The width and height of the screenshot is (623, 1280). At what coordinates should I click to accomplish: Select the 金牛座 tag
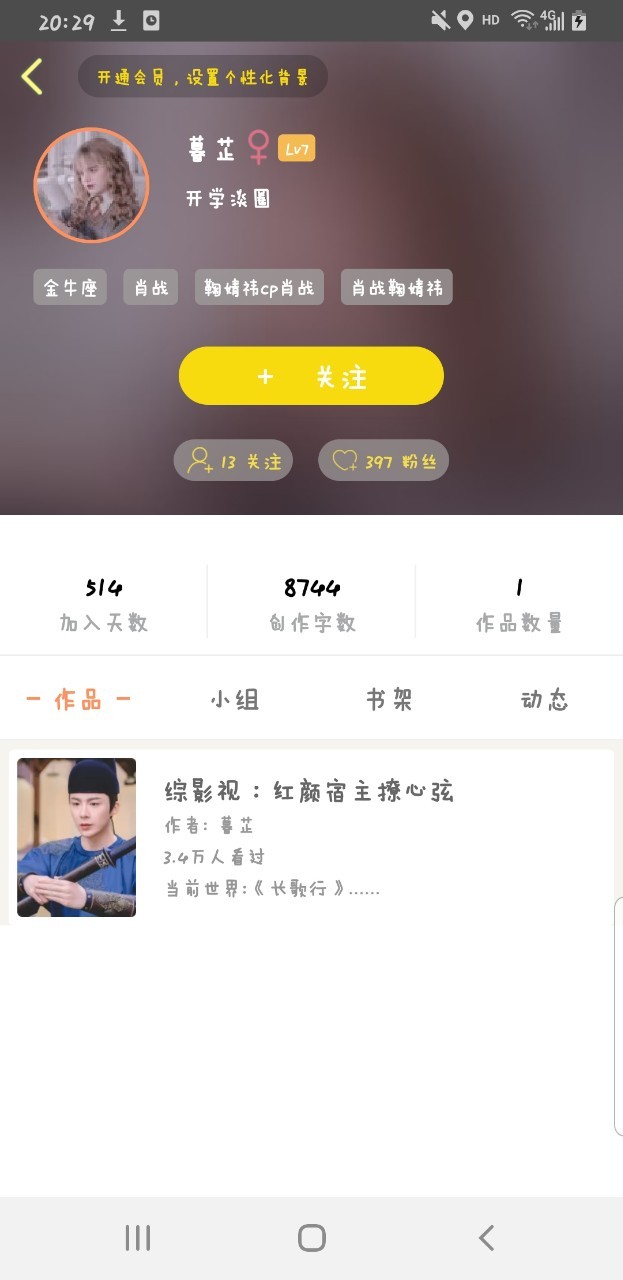coord(70,288)
